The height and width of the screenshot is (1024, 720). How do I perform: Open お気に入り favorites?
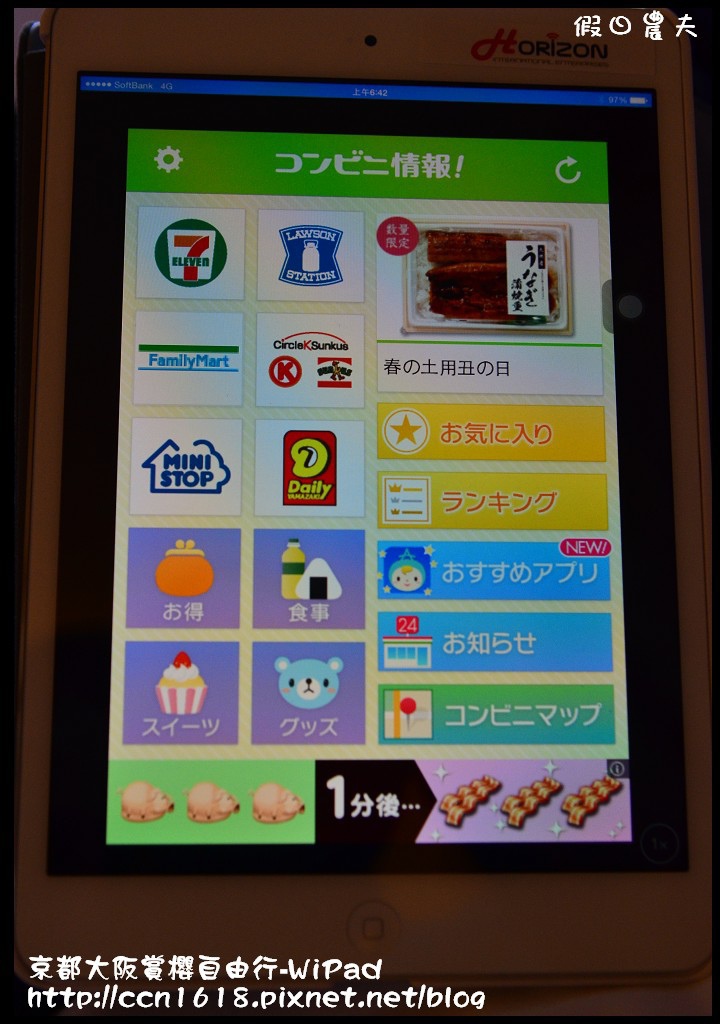pyautogui.click(x=491, y=433)
